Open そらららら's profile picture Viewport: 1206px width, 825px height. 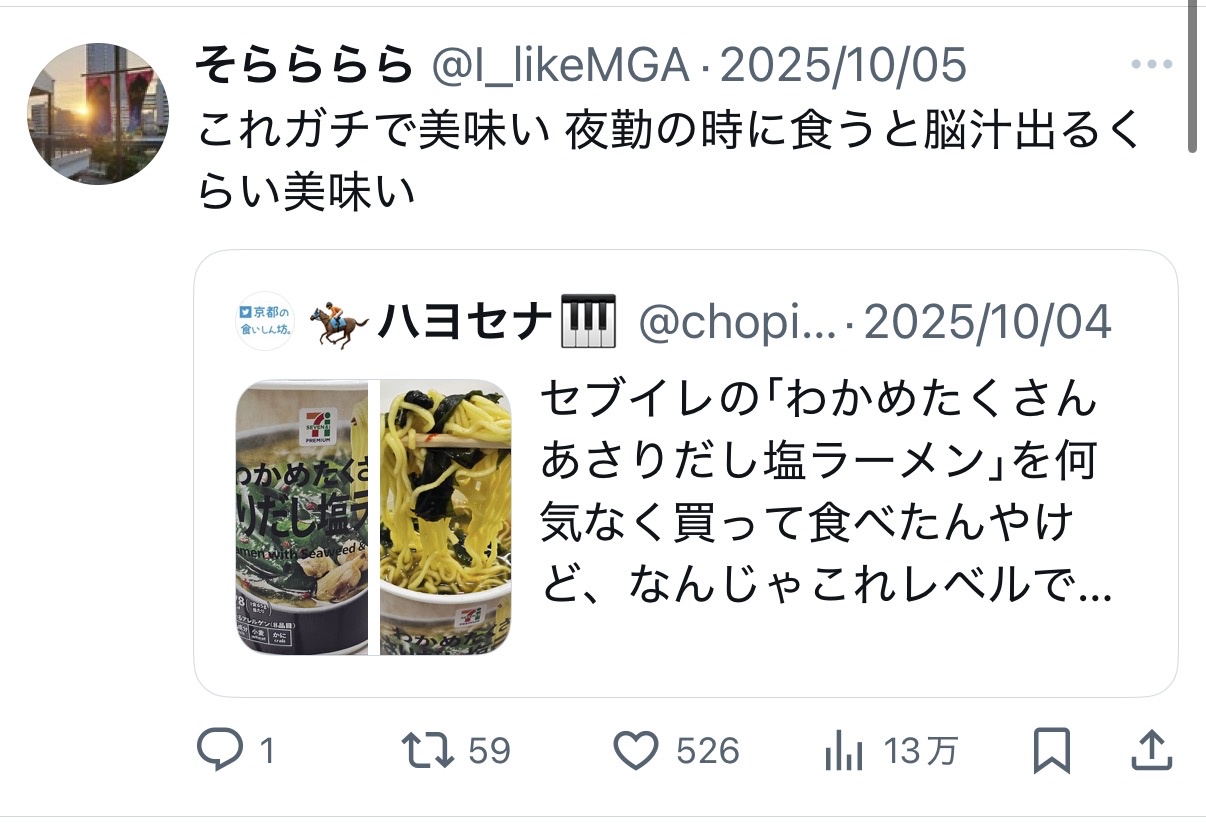97,114
